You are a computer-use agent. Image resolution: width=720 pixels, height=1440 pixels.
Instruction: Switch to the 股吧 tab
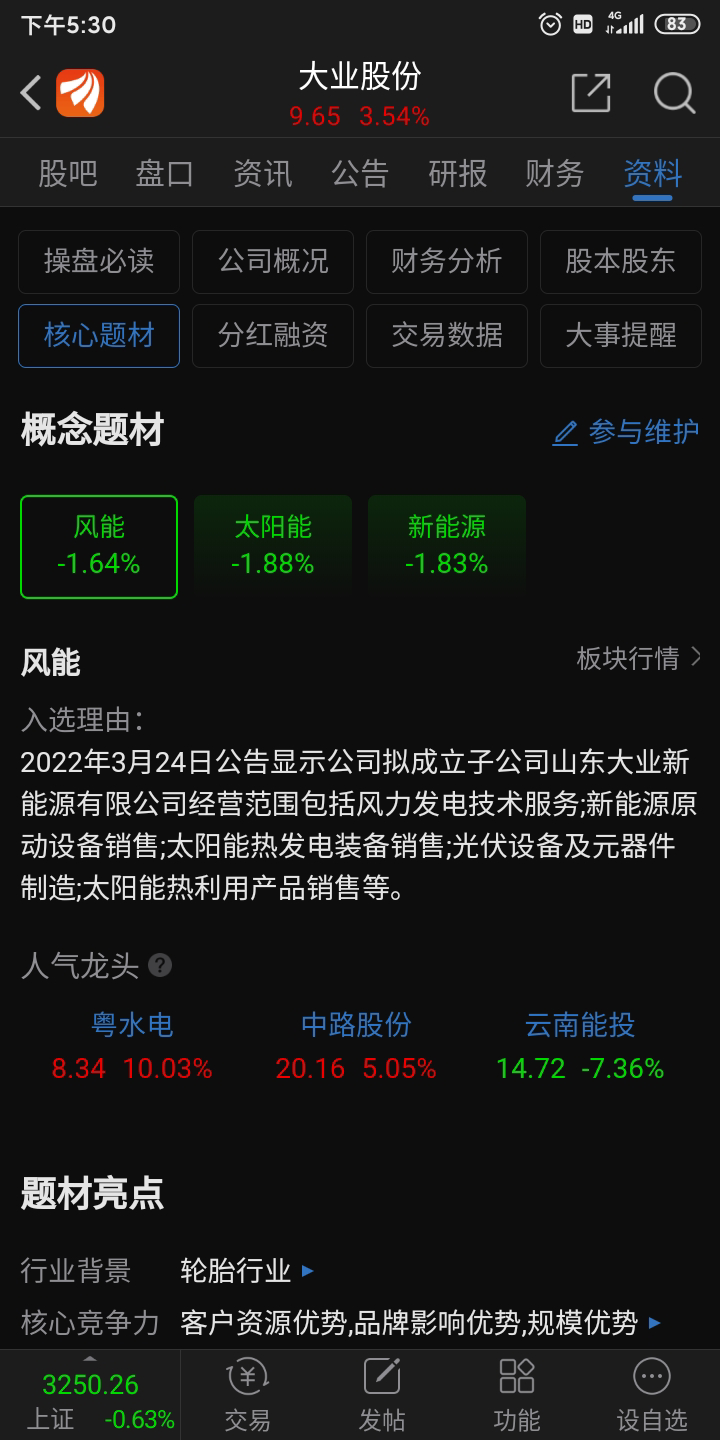coord(68,173)
